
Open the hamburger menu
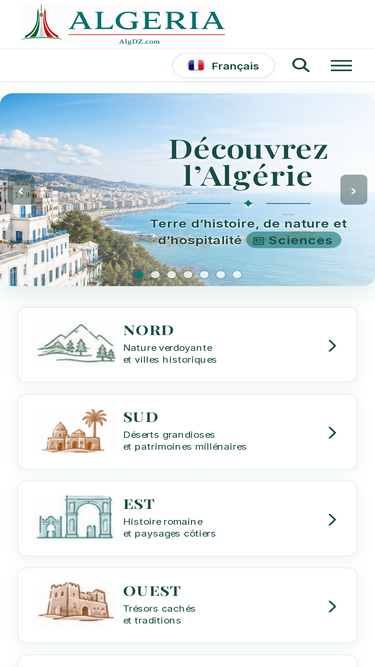pos(341,66)
